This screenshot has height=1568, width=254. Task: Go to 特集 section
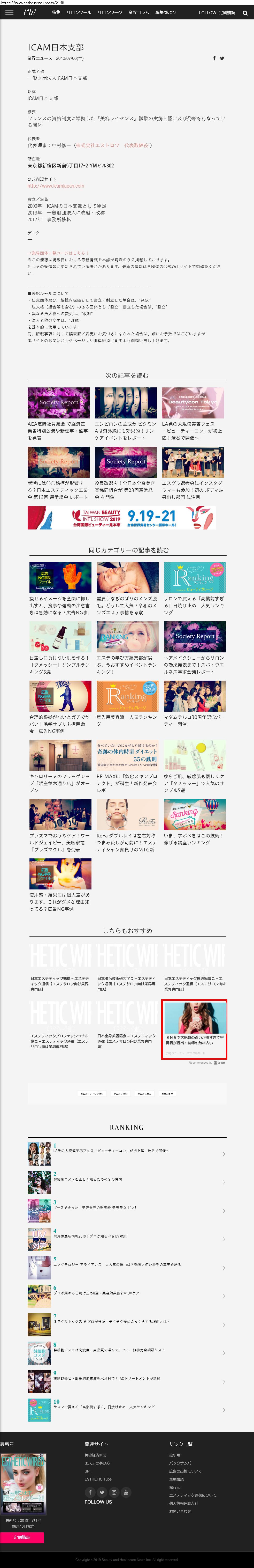point(56,12)
